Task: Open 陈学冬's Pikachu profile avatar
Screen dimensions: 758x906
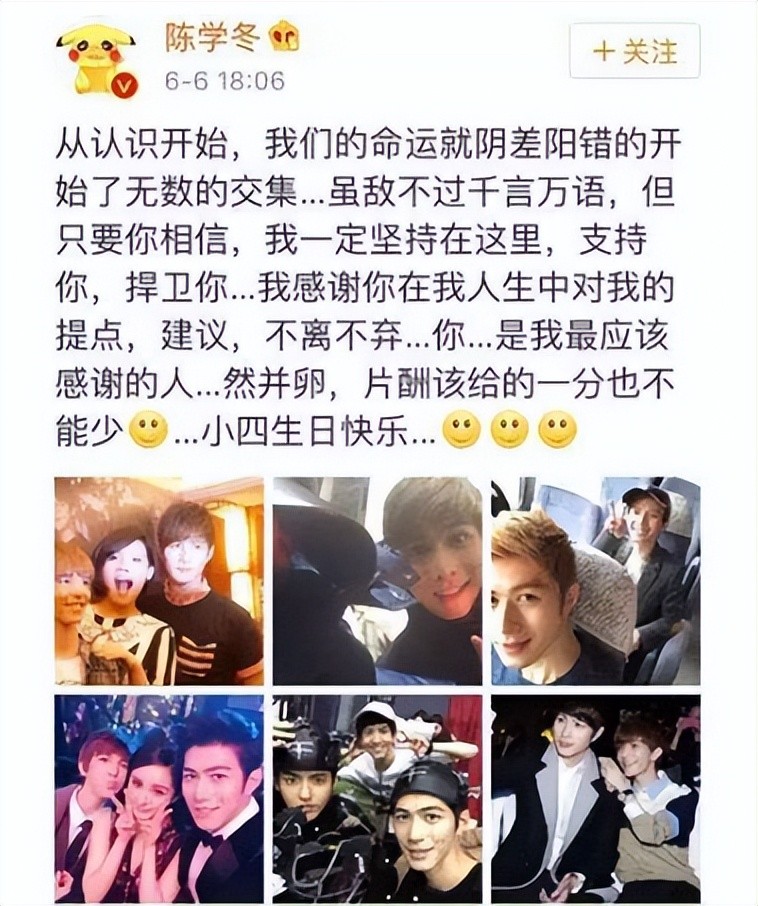Action: pos(96,58)
